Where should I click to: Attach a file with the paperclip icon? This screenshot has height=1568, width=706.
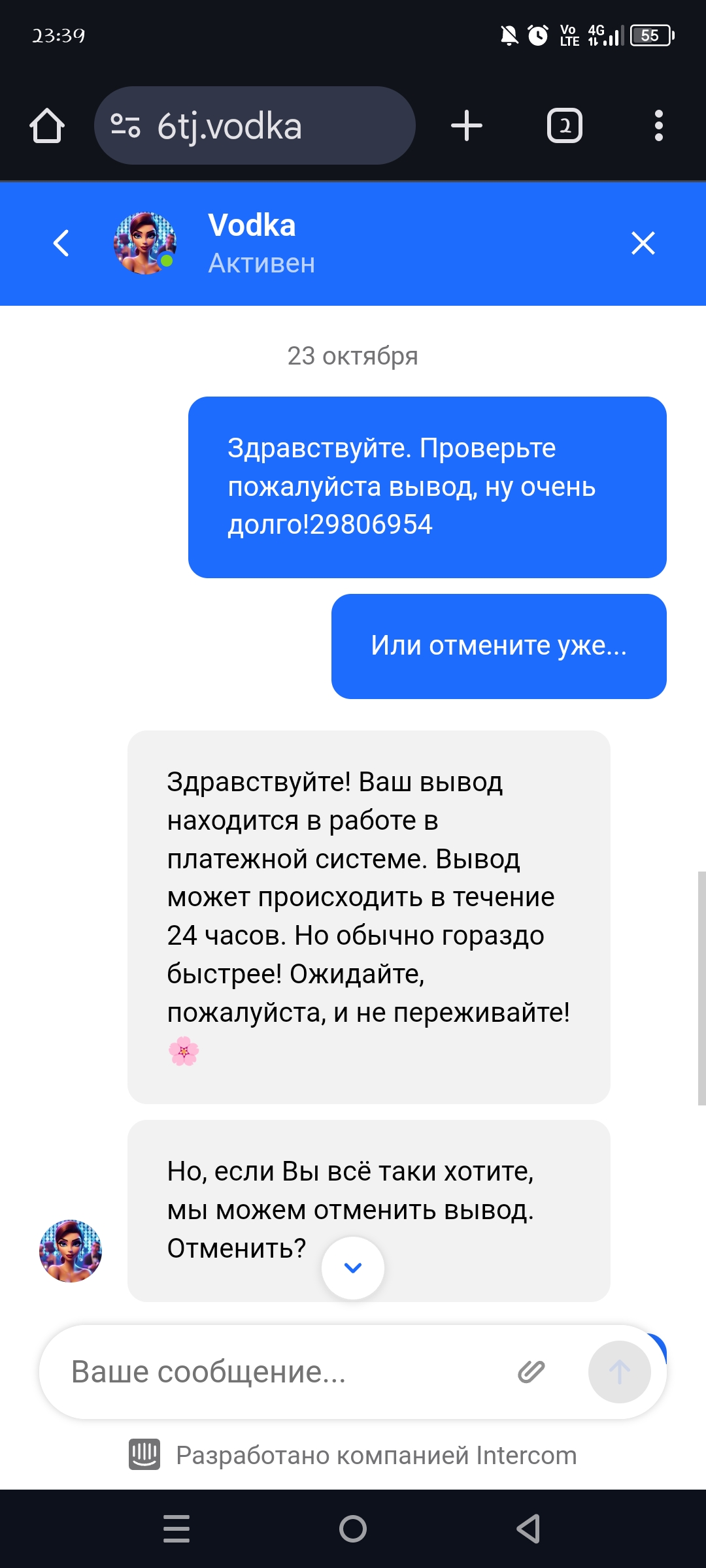531,1372
